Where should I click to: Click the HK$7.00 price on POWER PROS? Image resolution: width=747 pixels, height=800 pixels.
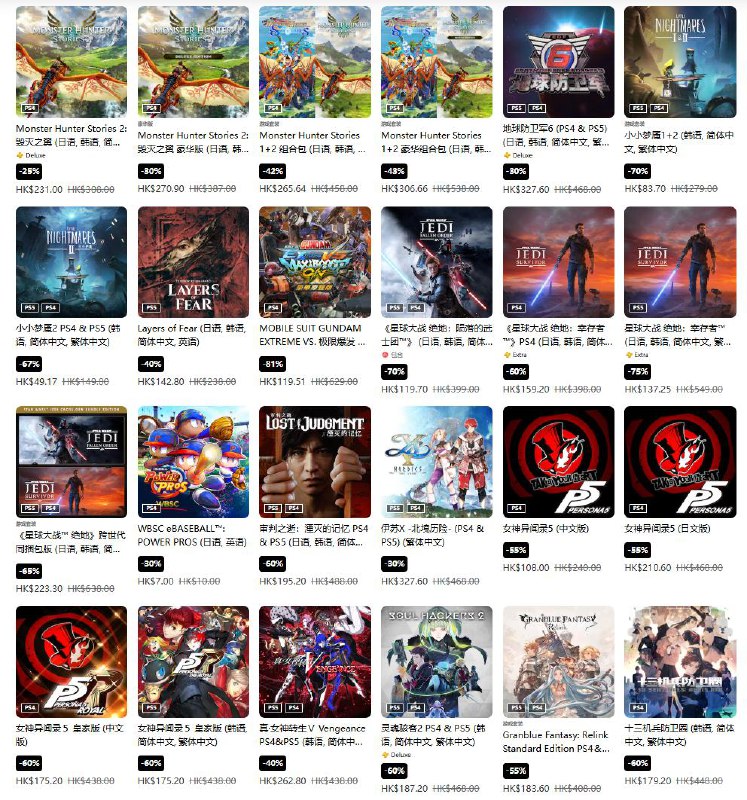155,582
